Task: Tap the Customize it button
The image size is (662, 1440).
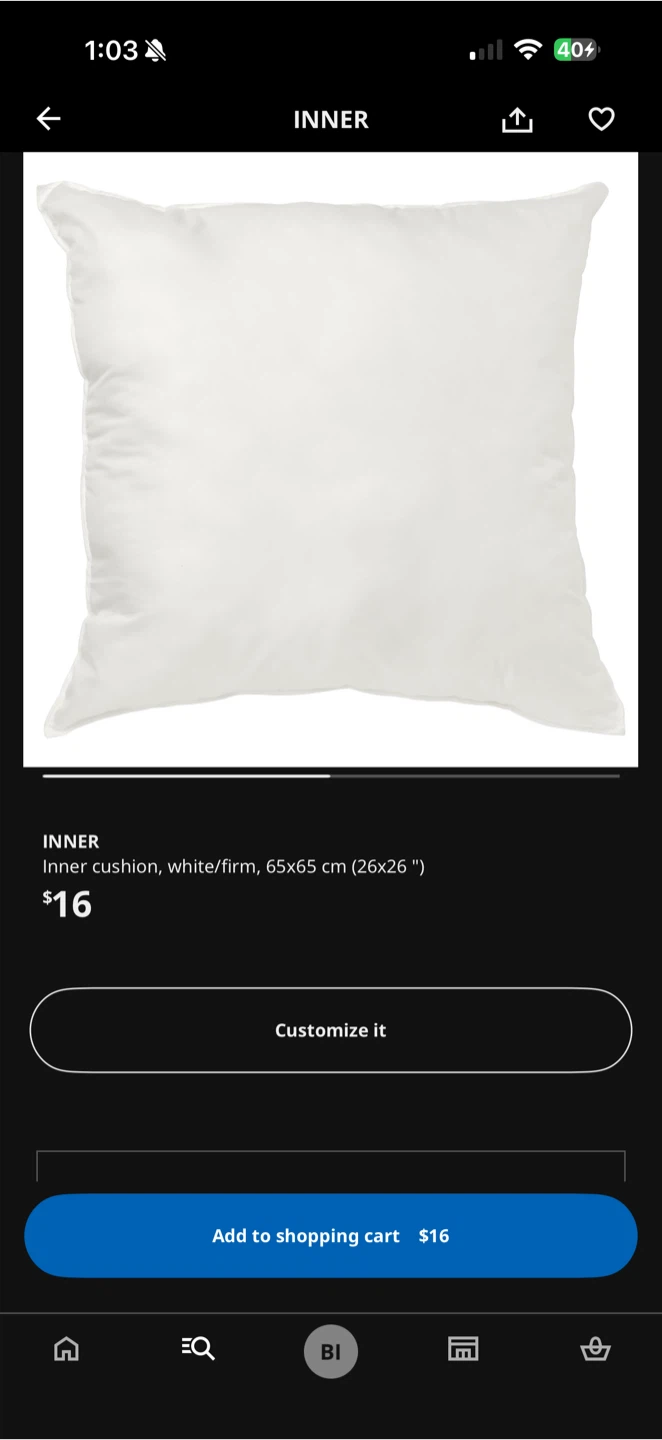Action: point(330,1030)
